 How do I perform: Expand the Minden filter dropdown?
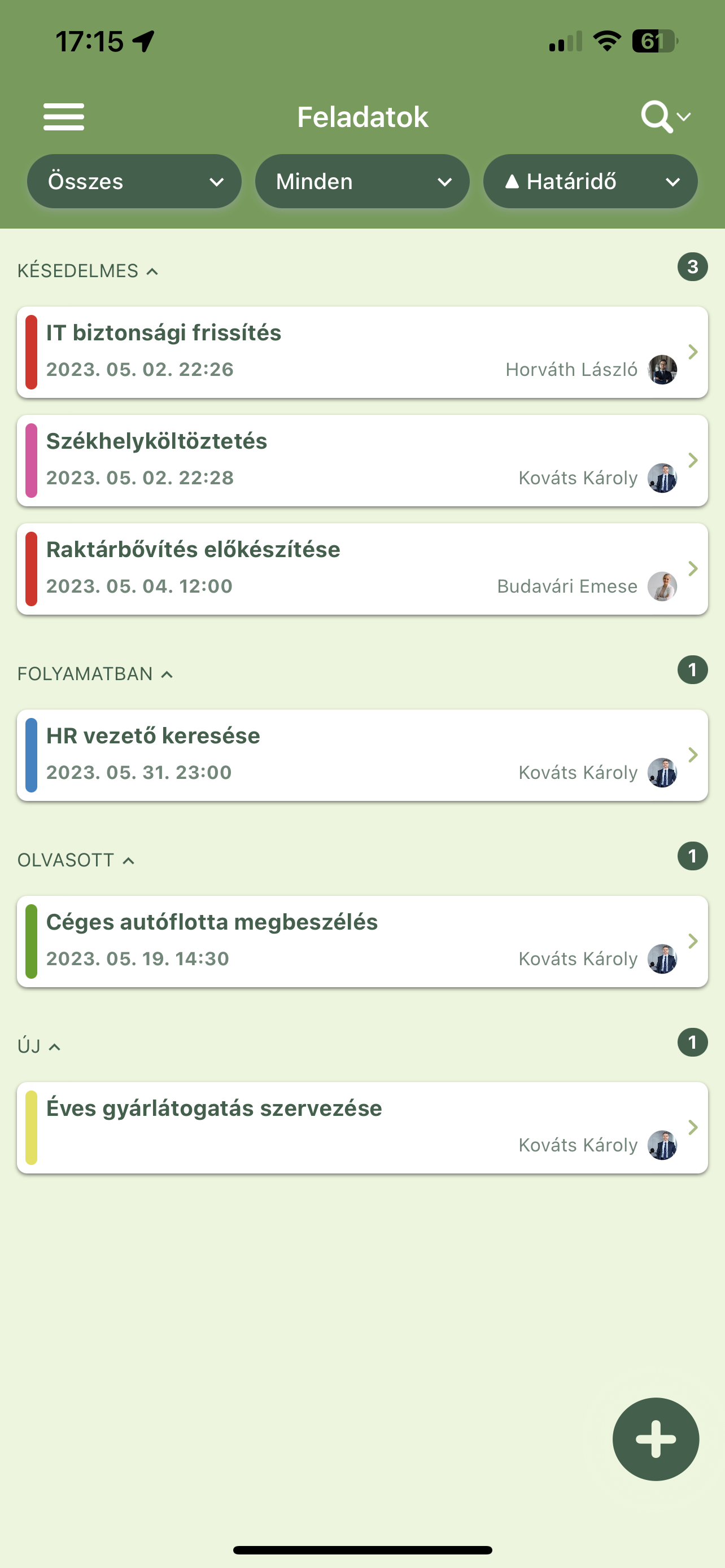[362, 181]
